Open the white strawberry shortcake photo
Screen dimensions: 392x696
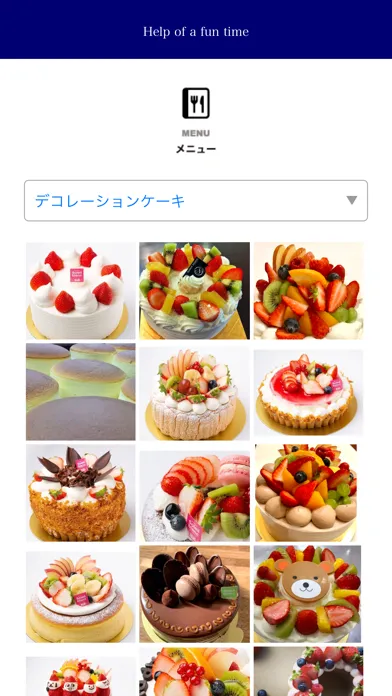click(x=81, y=291)
